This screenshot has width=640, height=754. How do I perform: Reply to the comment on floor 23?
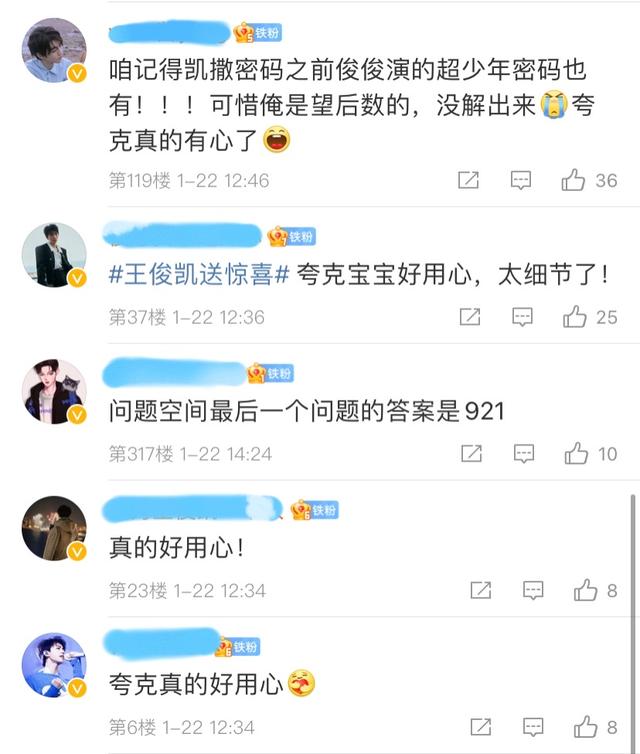(x=533, y=590)
